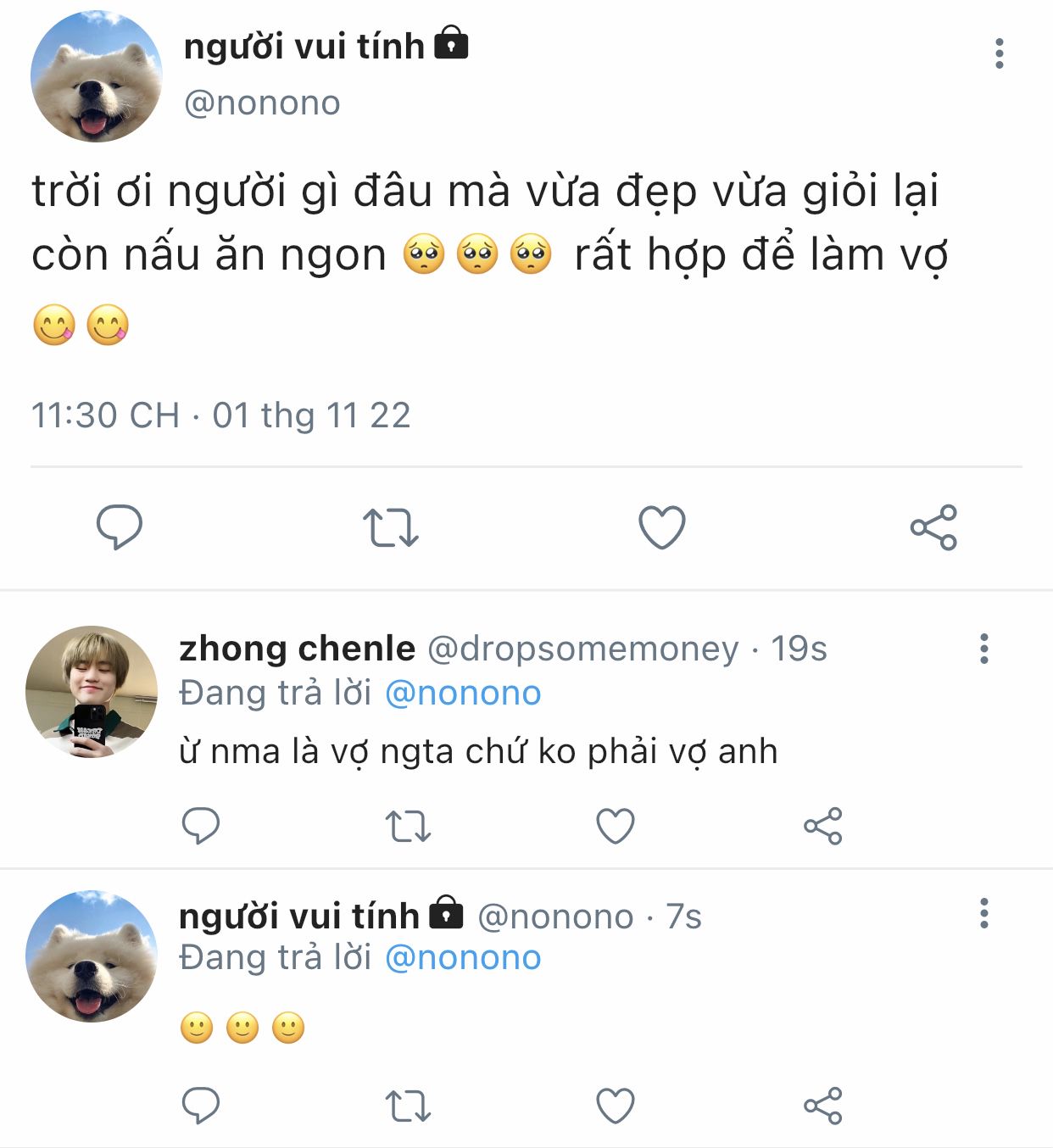Open overflow menu on the emoji reply
Viewport: 1053px width, 1148px height.
[983, 913]
